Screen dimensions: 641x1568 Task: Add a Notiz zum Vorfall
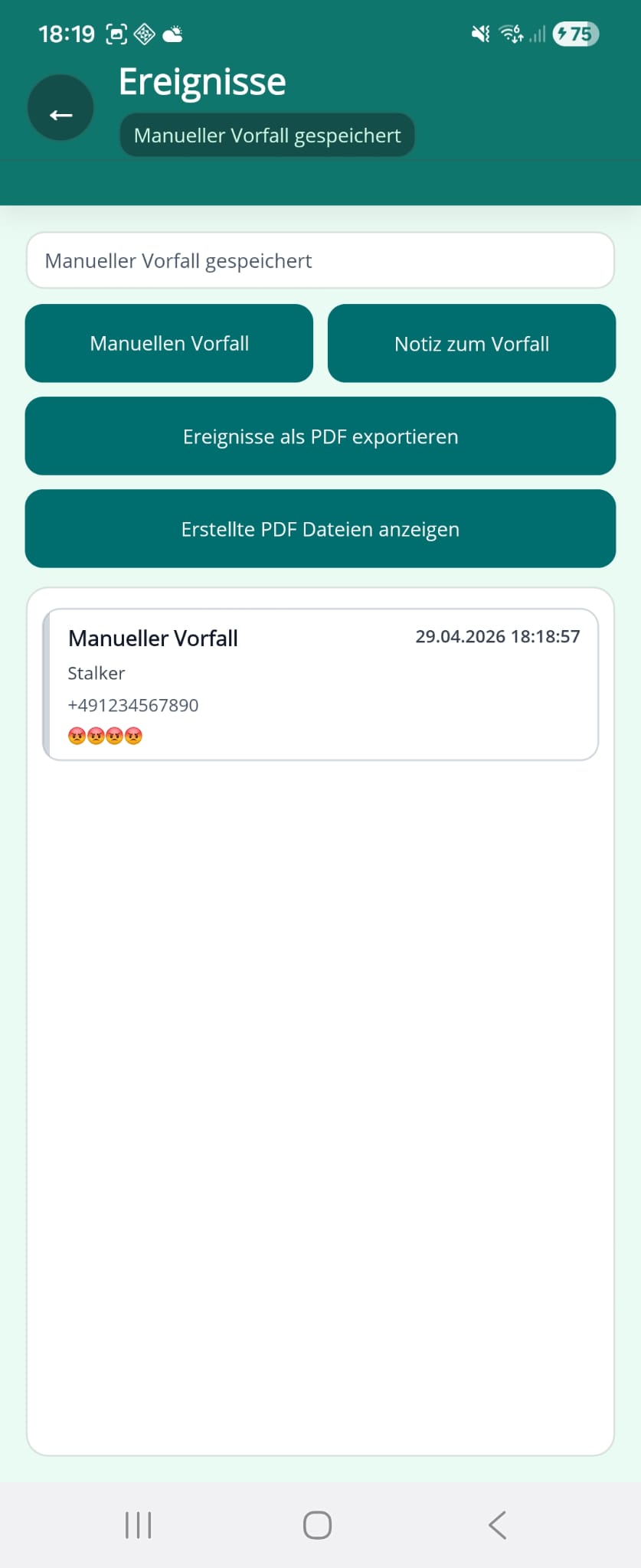pos(472,344)
